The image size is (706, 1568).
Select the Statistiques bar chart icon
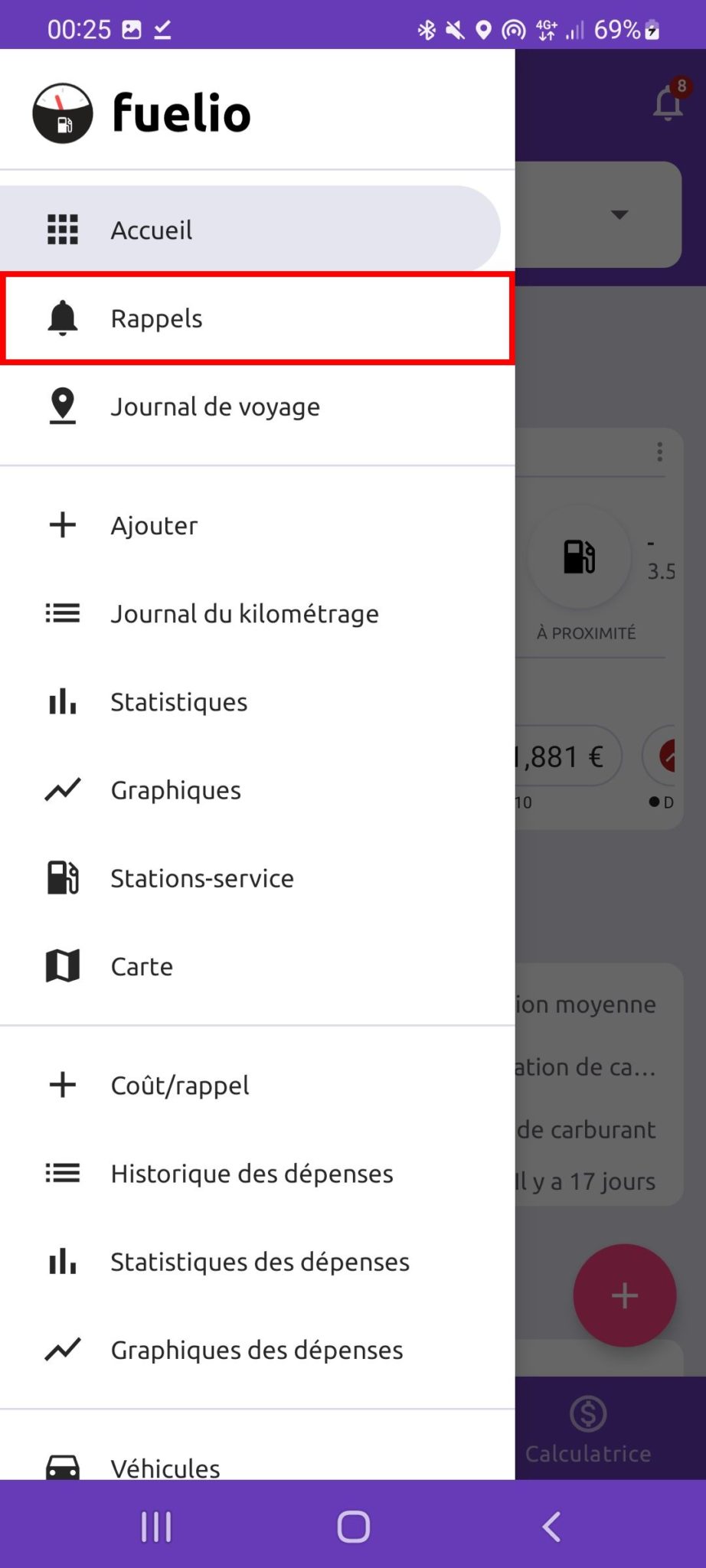(x=62, y=701)
